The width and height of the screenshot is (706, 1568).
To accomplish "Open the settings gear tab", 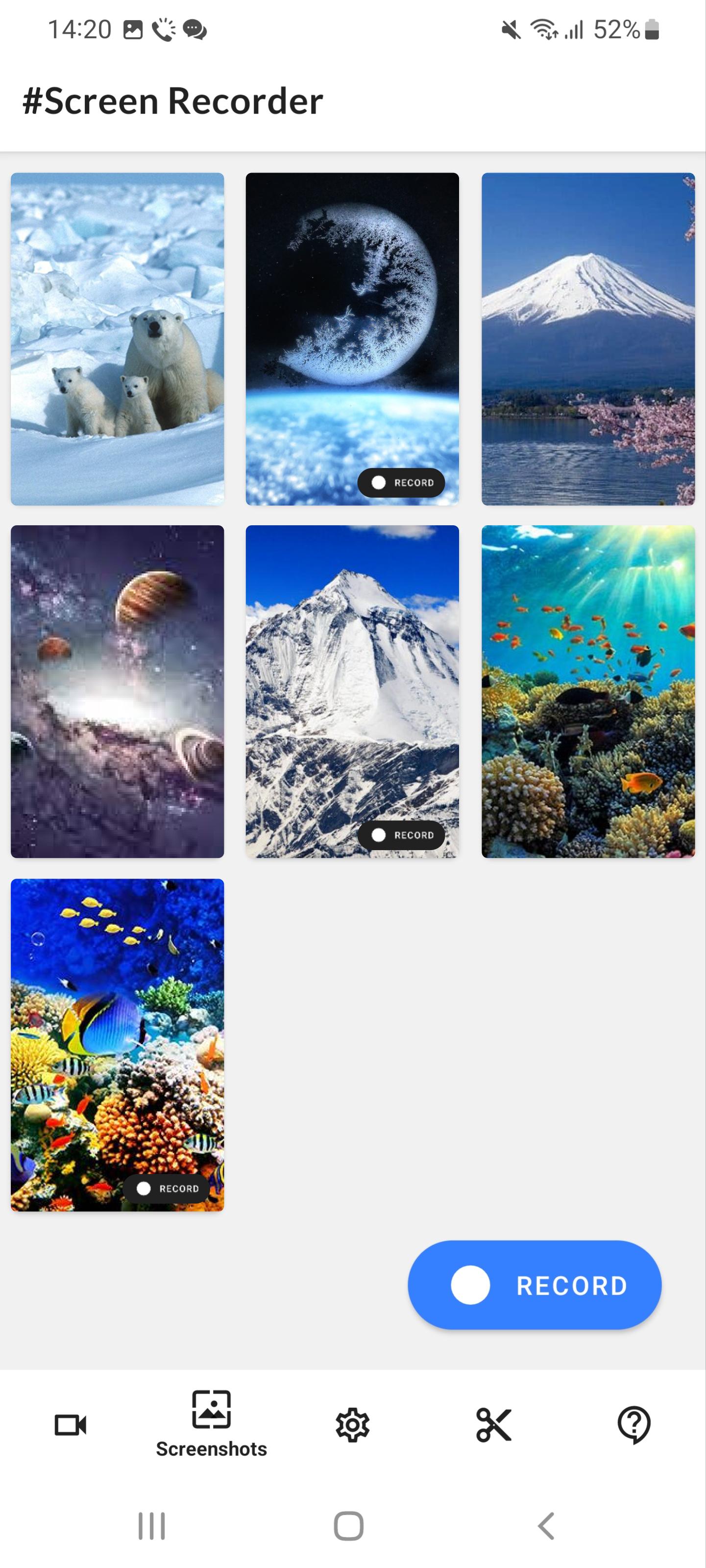I will tap(352, 1424).
